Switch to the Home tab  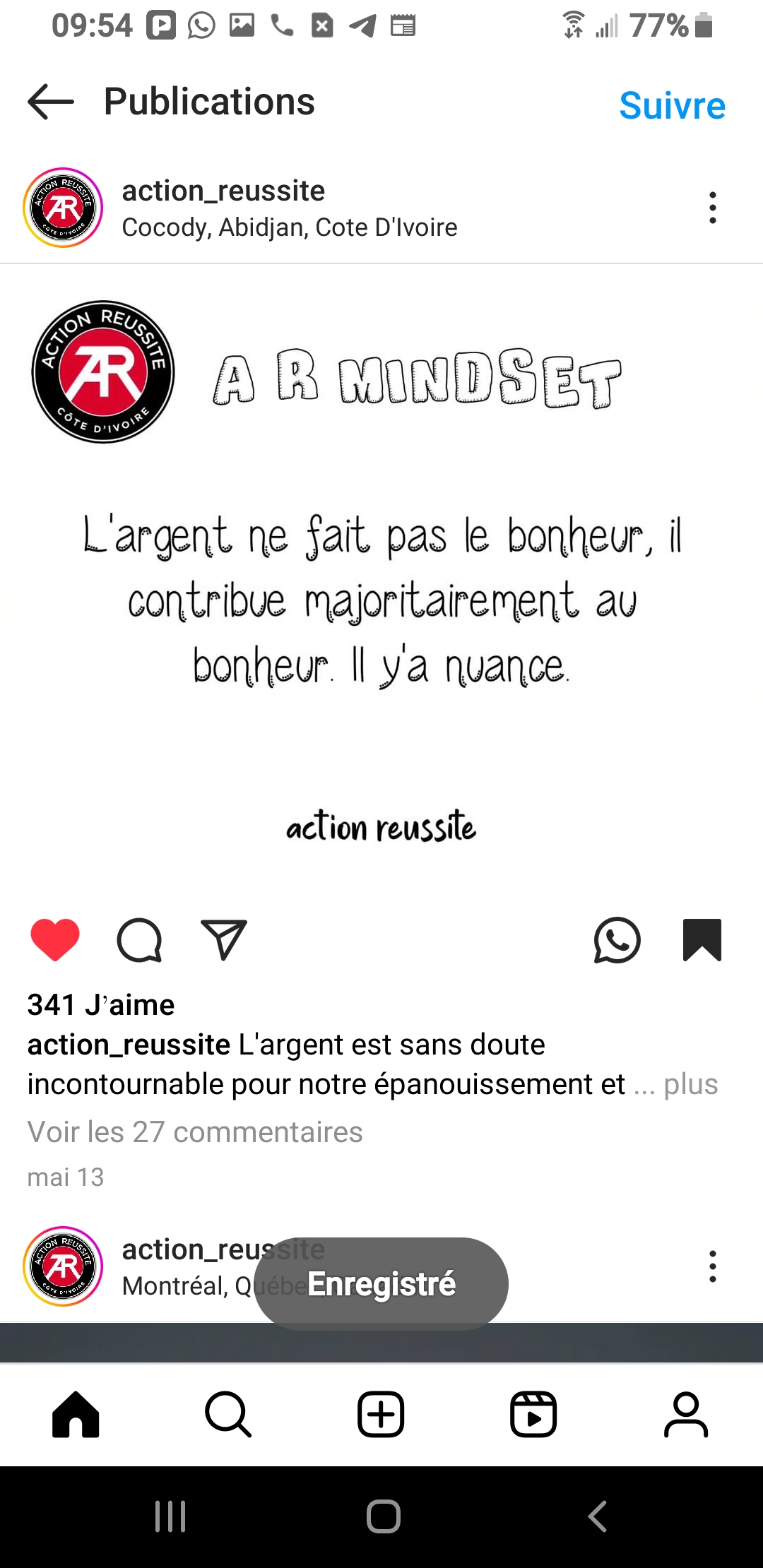76,1415
